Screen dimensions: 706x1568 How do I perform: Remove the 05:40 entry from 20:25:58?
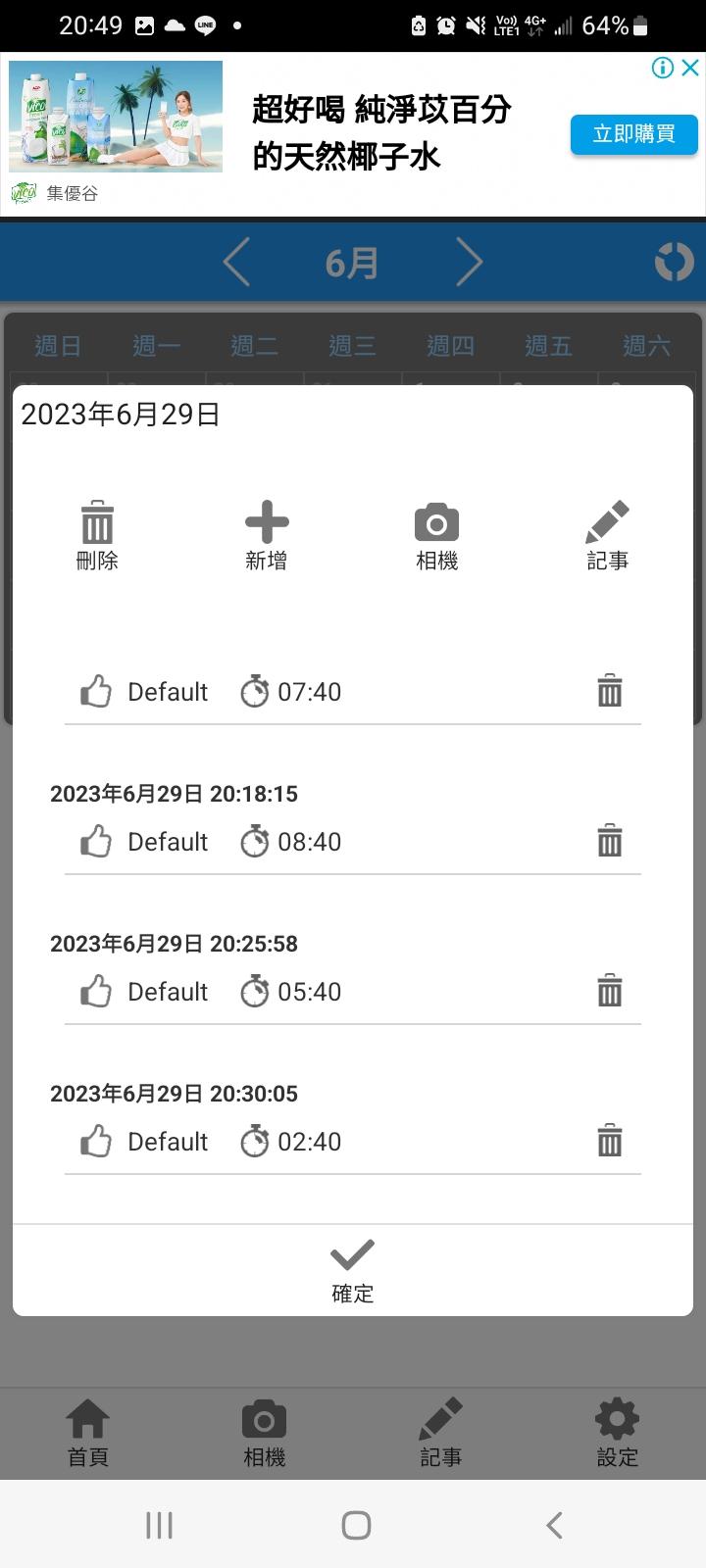pos(609,991)
